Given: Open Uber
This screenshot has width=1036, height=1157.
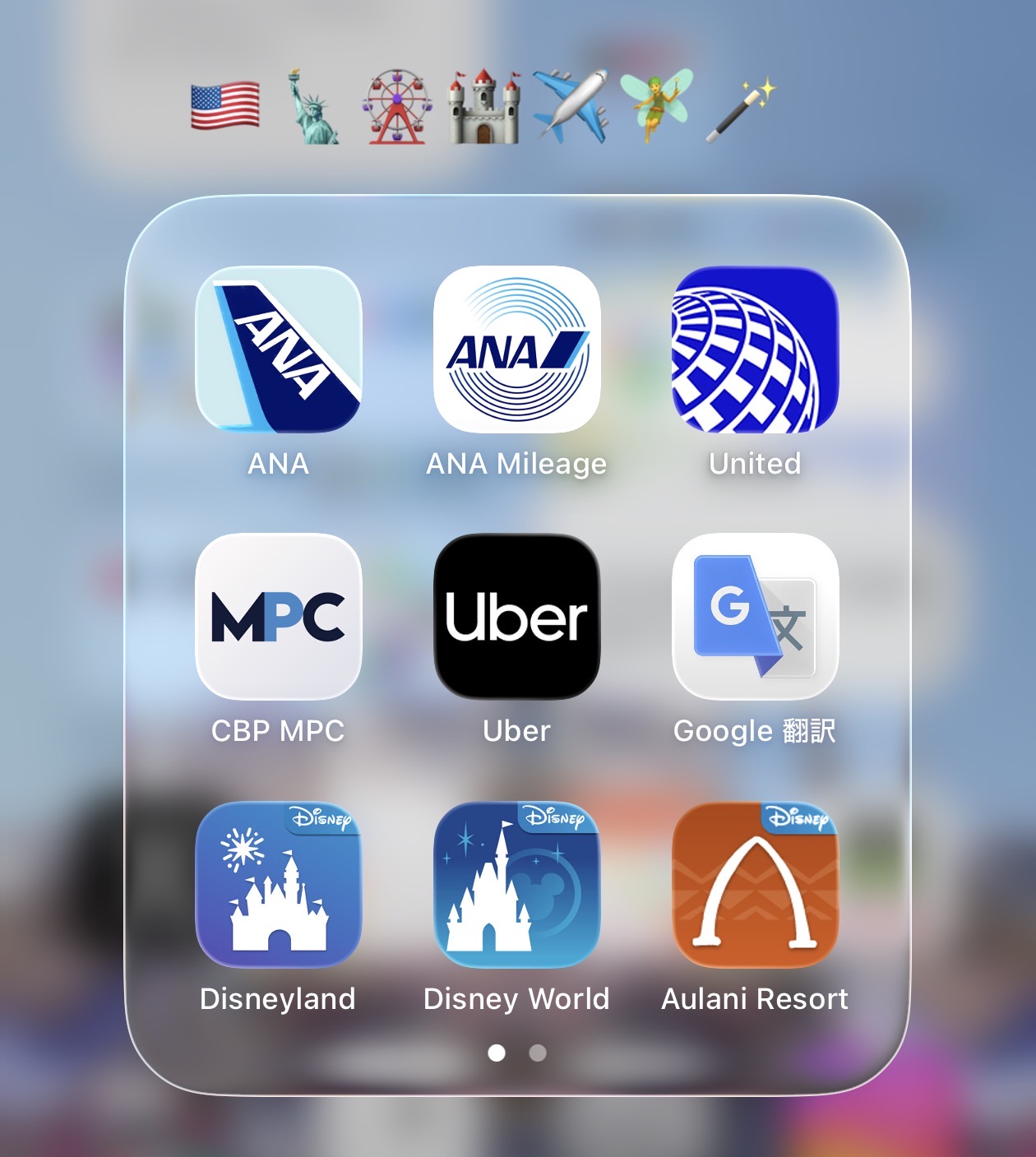Looking at the screenshot, I should tap(516, 617).
